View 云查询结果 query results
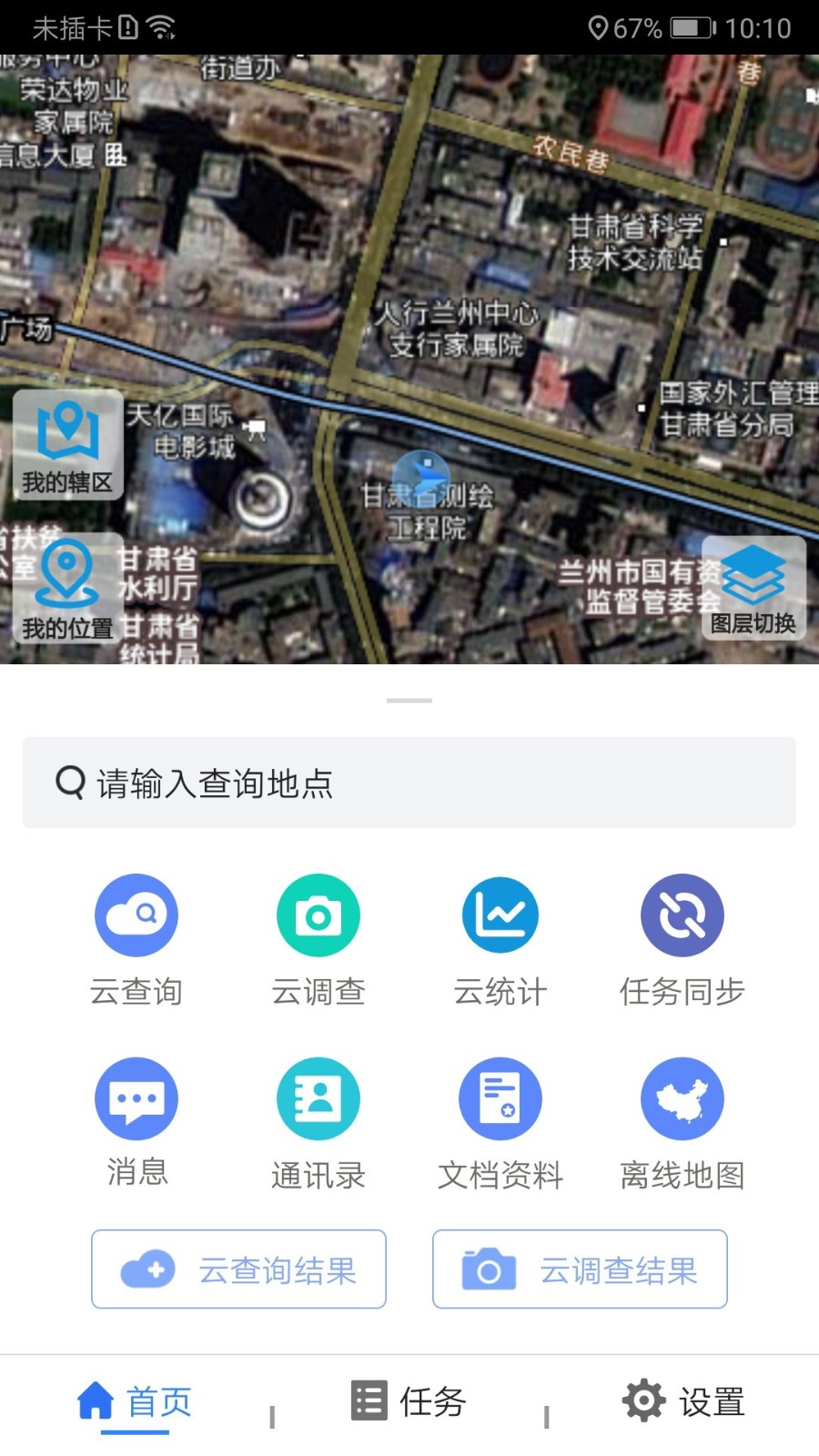This screenshot has width=819, height=1456. click(x=238, y=1269)
